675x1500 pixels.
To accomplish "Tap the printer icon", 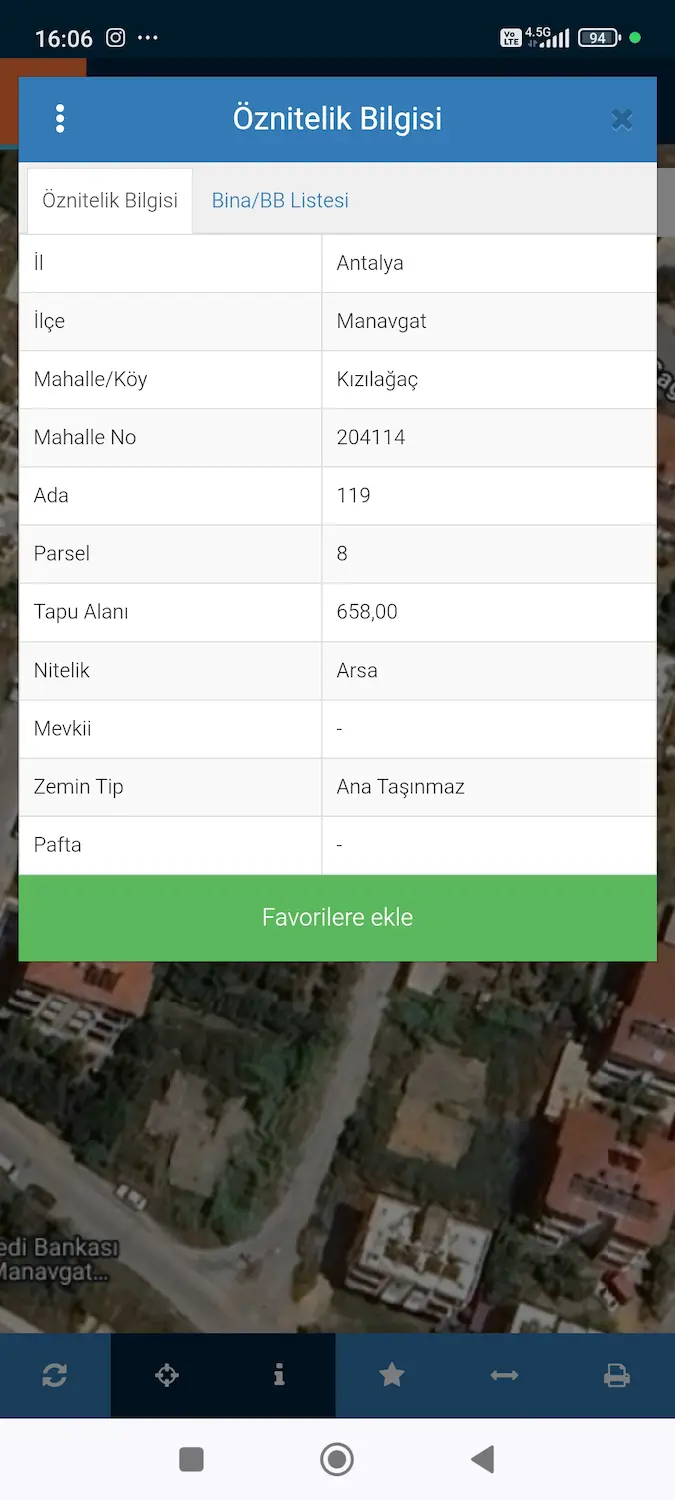I will click(x=617, y=1376).
